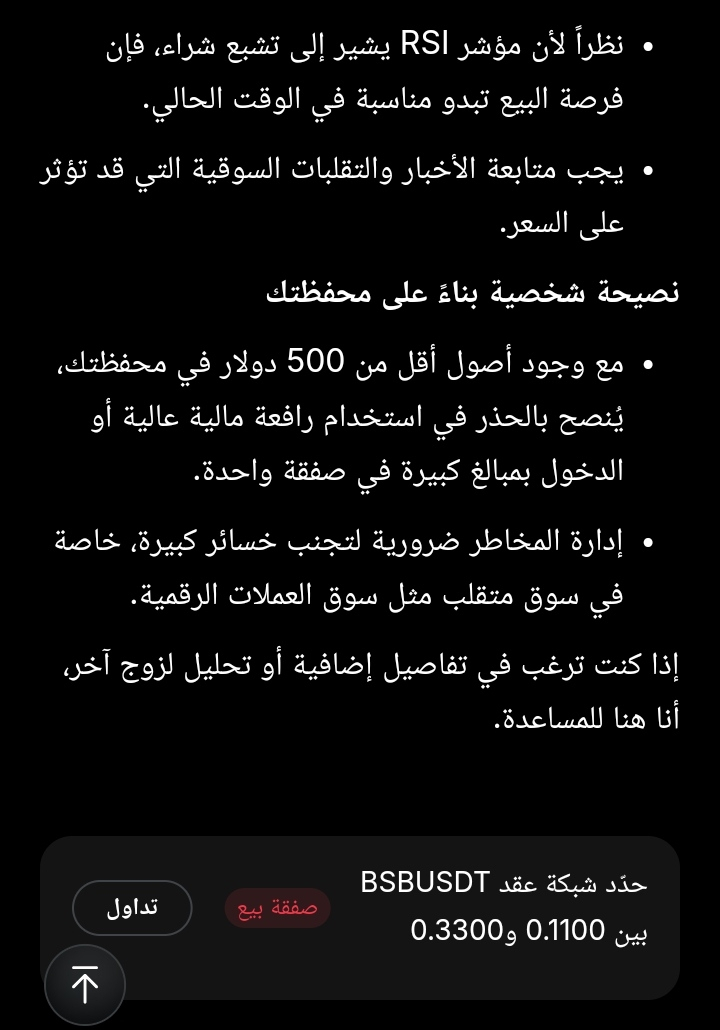Tap the تداول (Trade) button
The width and height of the screenshot is (720, 1030).
(x=132, y=908)
